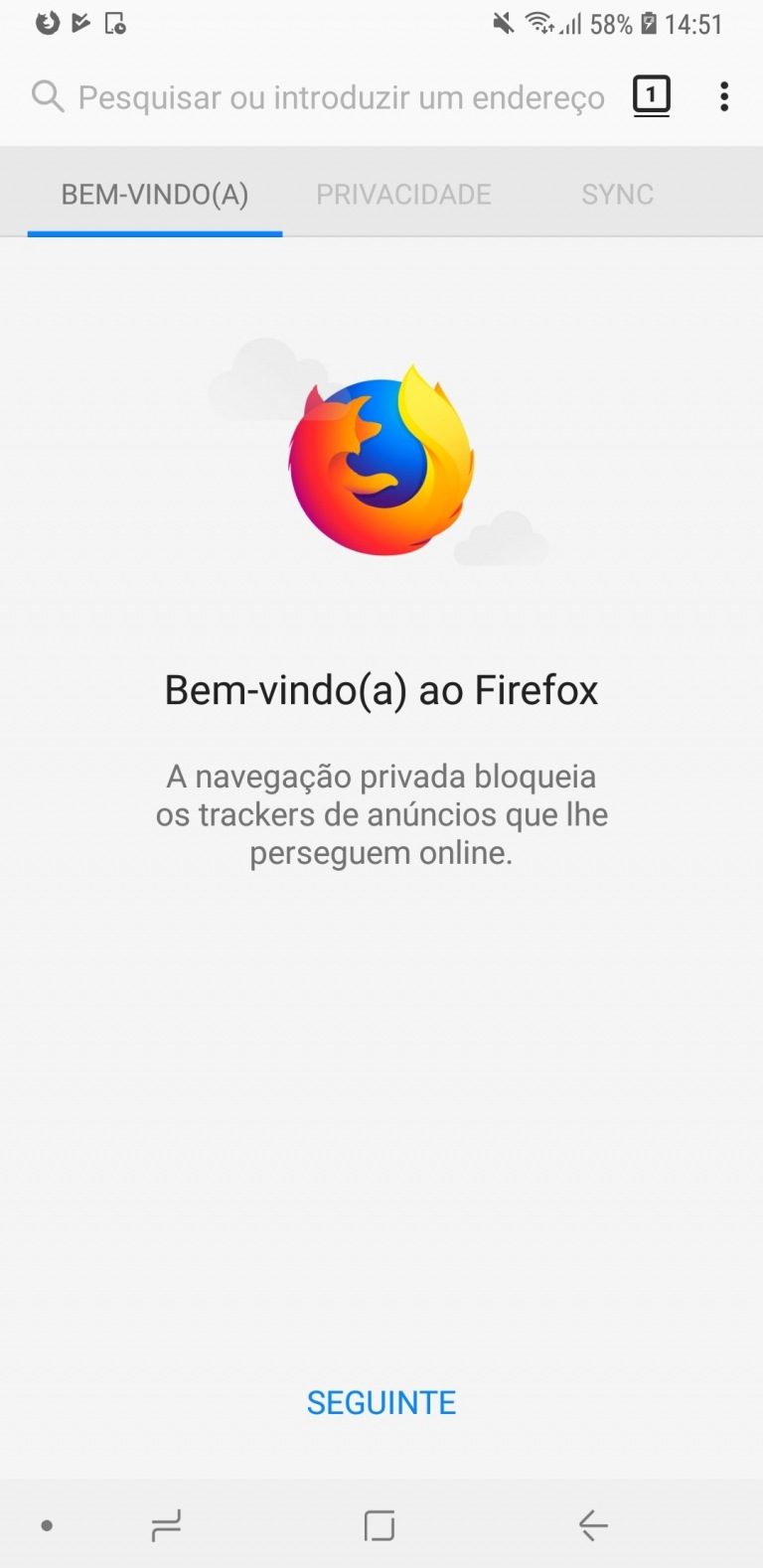Tap the search magnifier icon
Viewport: 763px width, 1568px height.
[x=47, y=96]
